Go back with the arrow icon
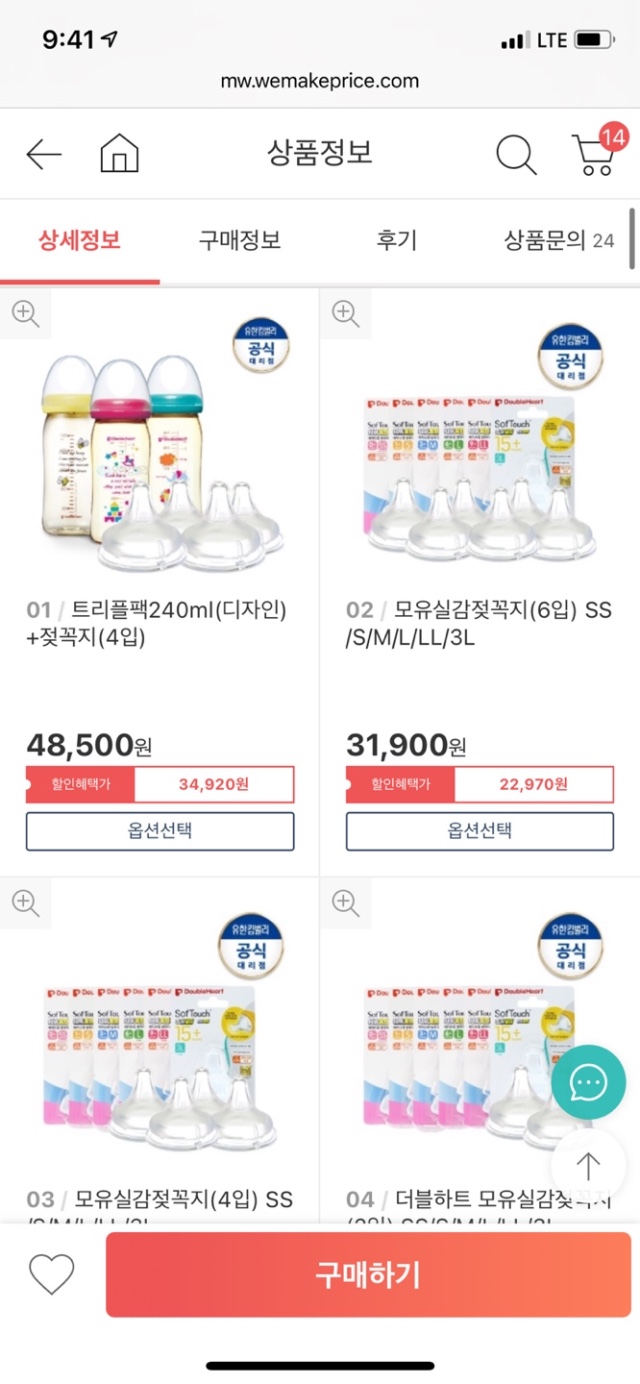The image size is (640, 1384). point(44,154)
